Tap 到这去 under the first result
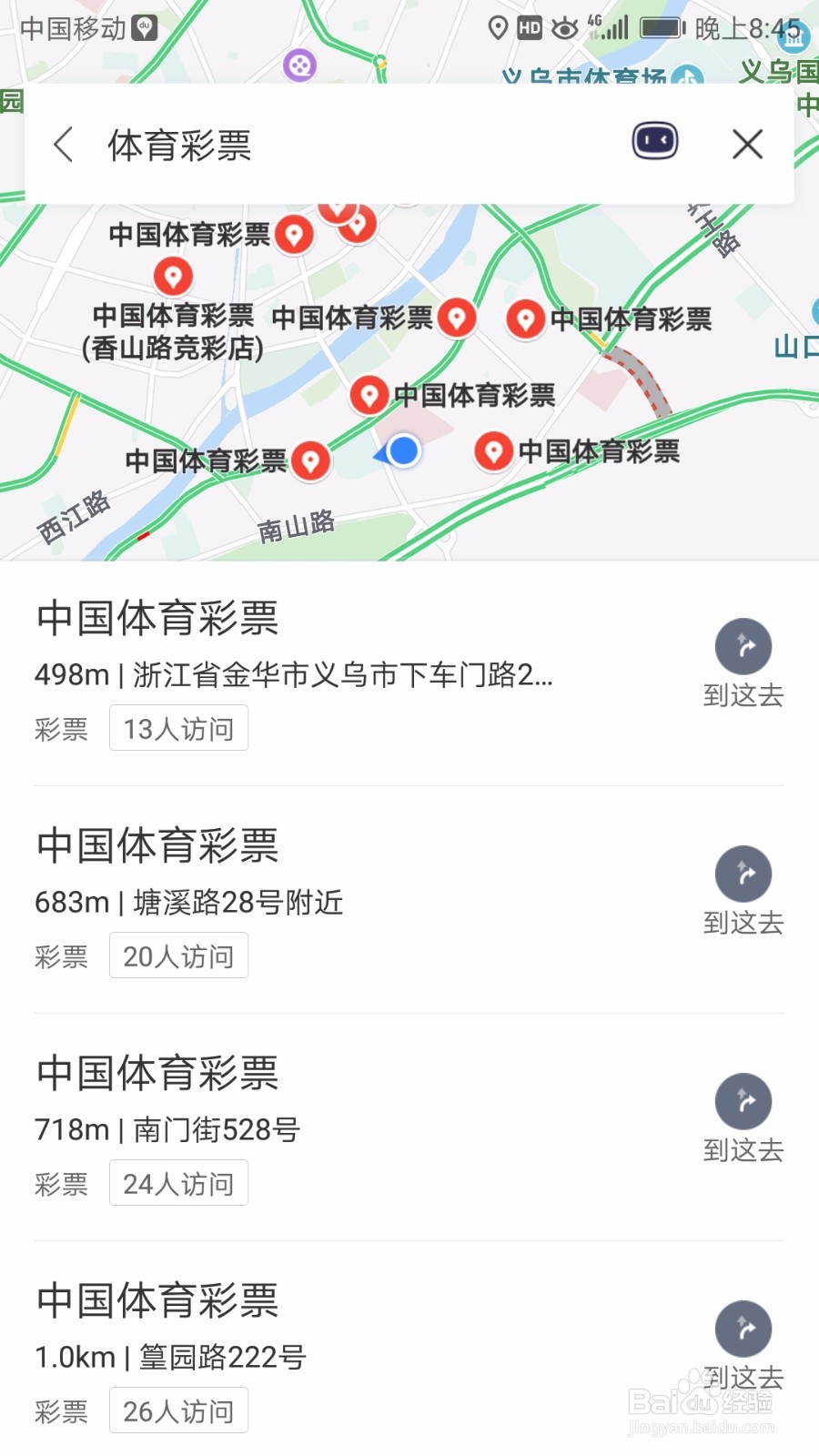This screenshot has width=819, height=1456. [x=744, y=694]
